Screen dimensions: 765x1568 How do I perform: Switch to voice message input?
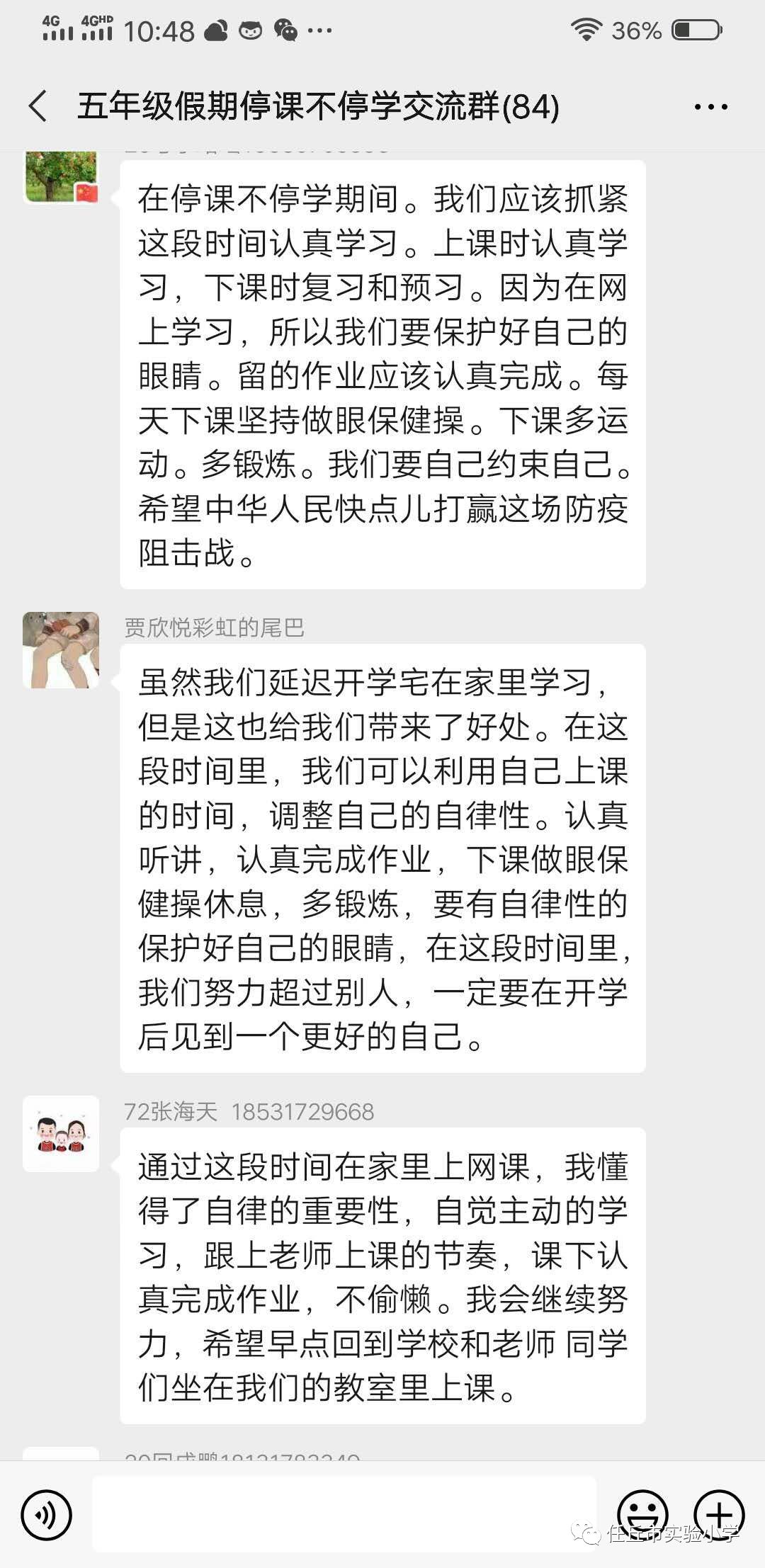(x=47, y=1516)
